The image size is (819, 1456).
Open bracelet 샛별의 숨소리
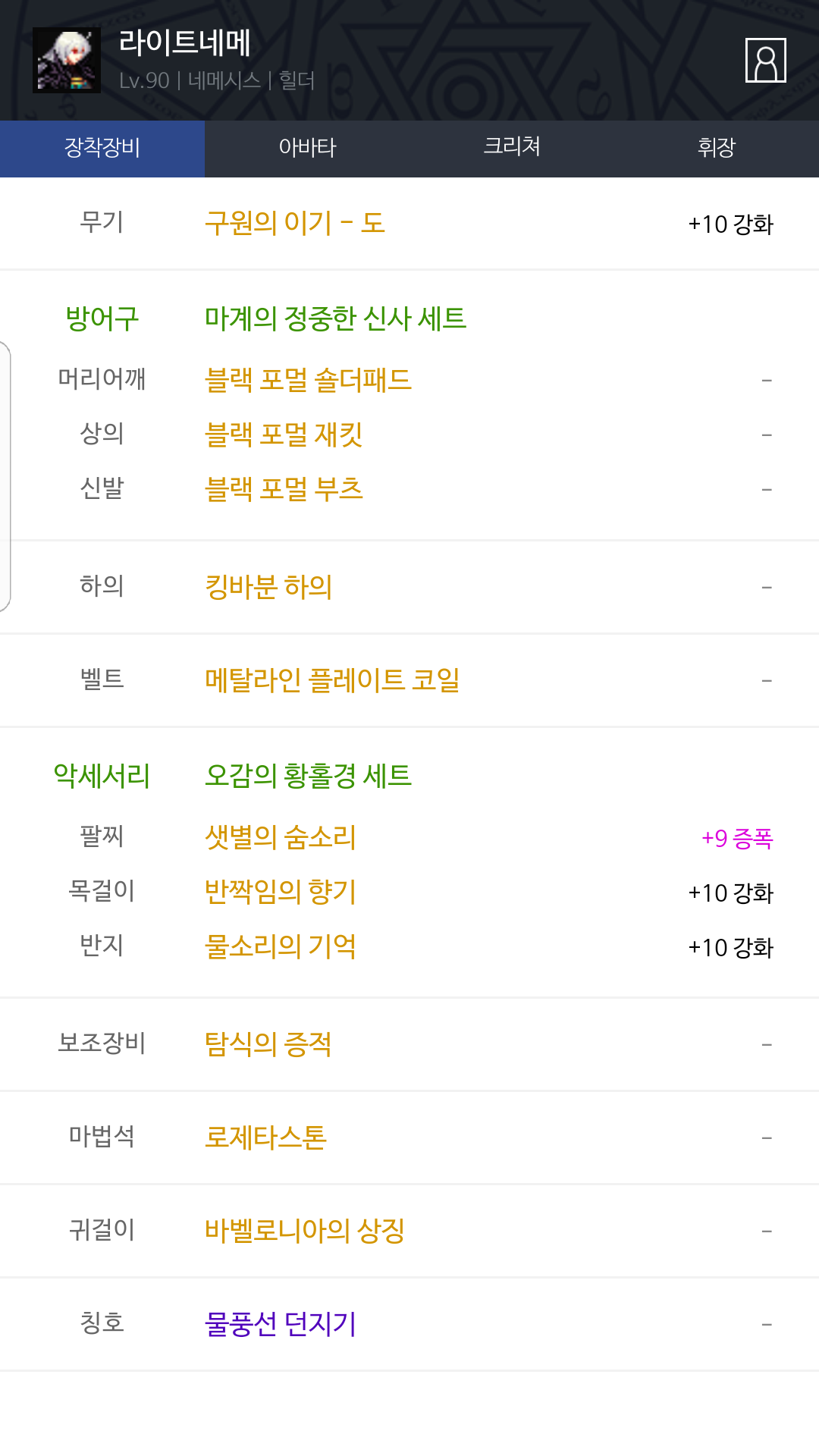pos(281,836)
